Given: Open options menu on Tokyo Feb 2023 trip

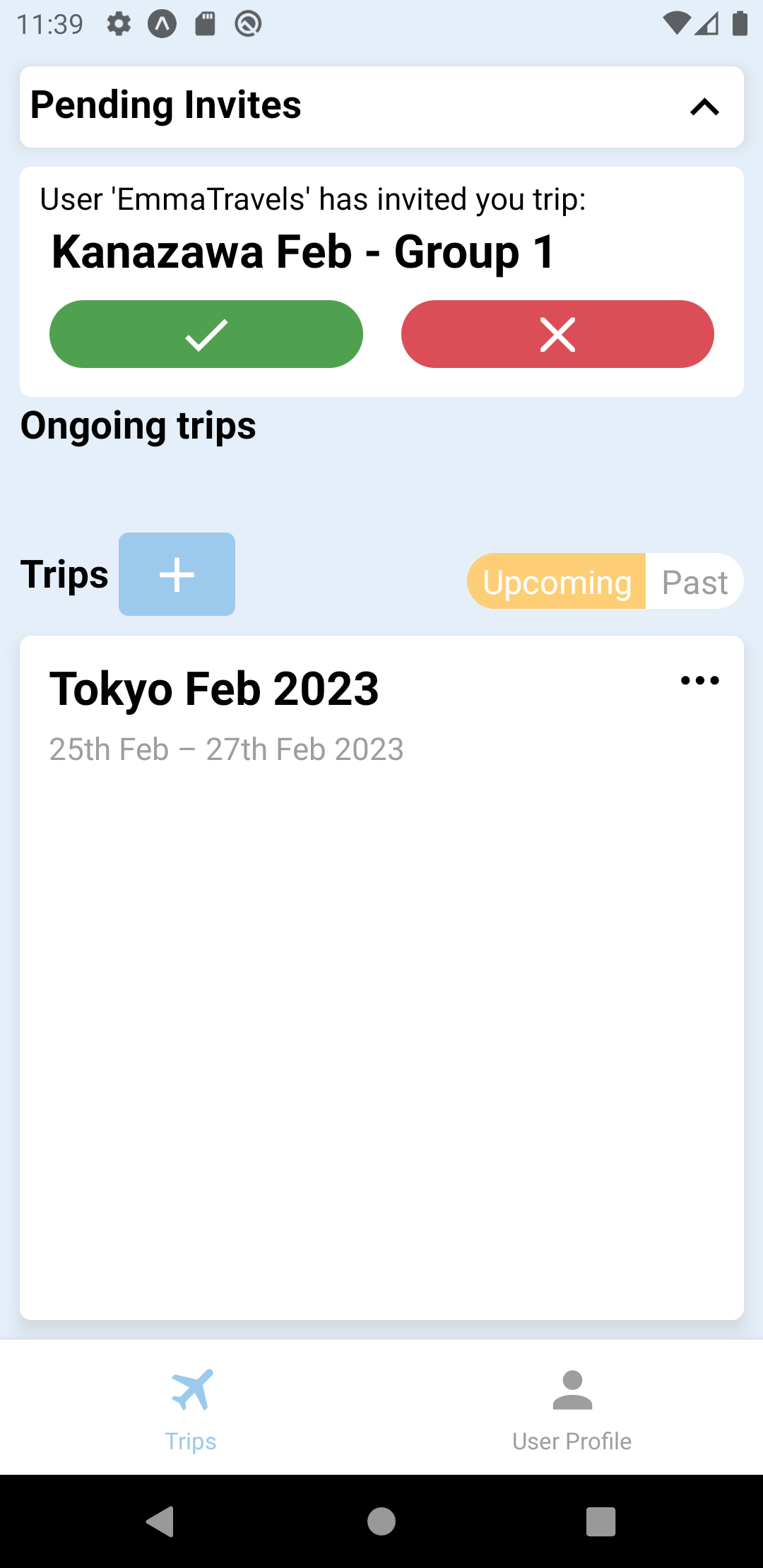Looking at the screenshot, I should pos(699,679).
